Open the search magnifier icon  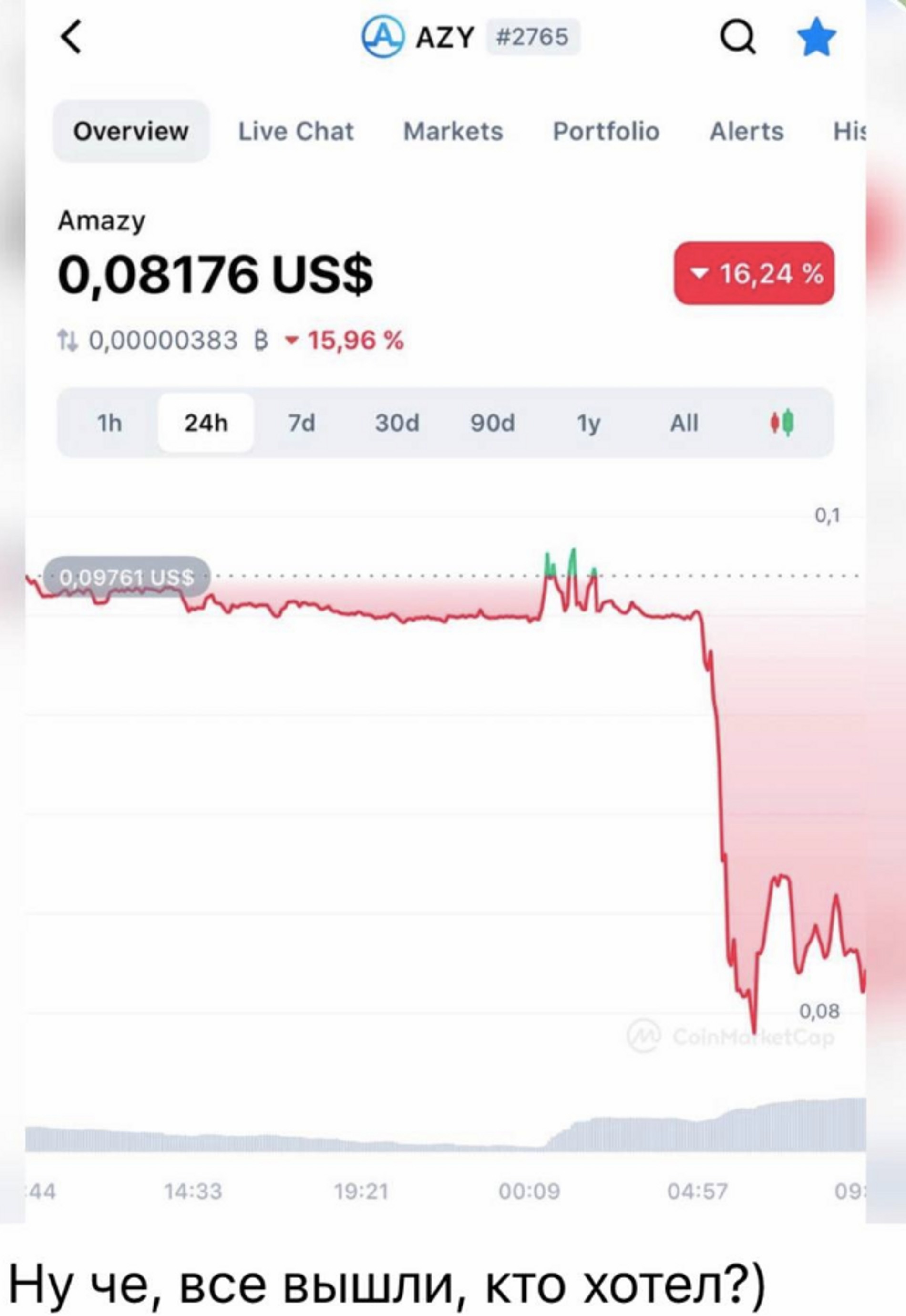point(737,39)
